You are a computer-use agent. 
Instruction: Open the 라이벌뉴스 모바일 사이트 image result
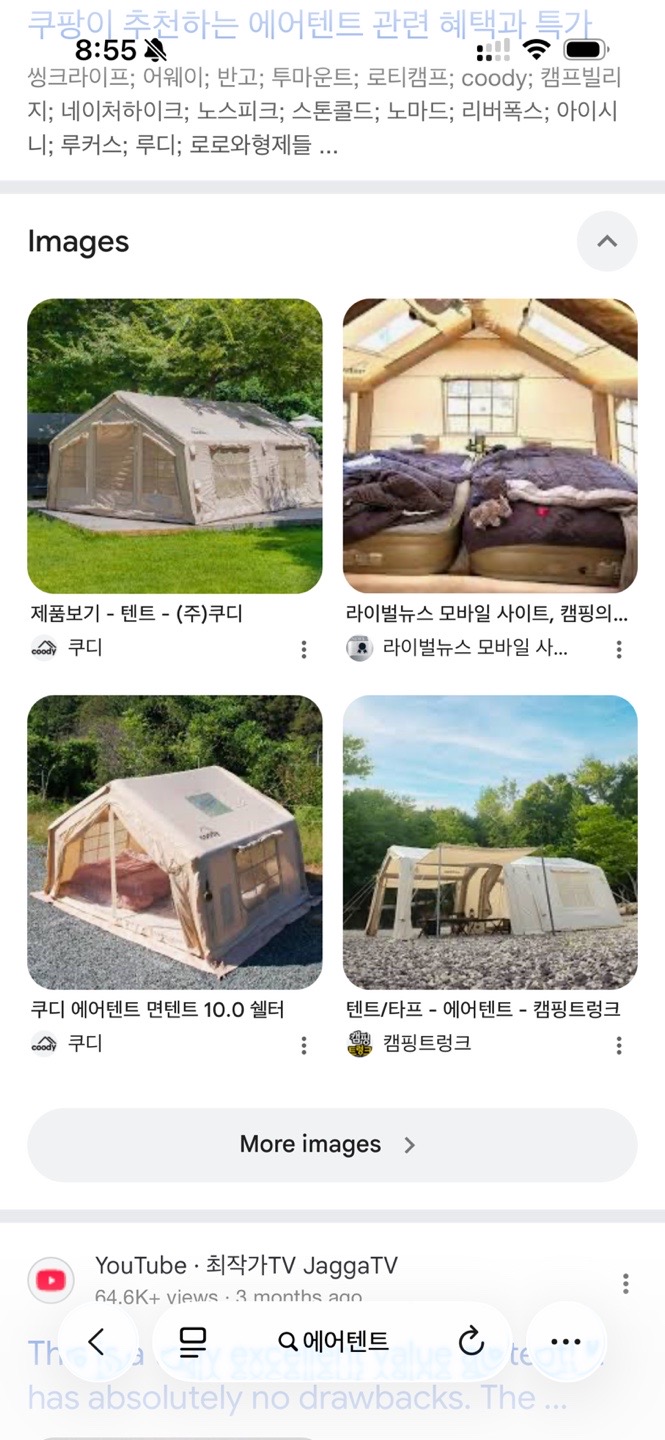click(x=490, y=446)
